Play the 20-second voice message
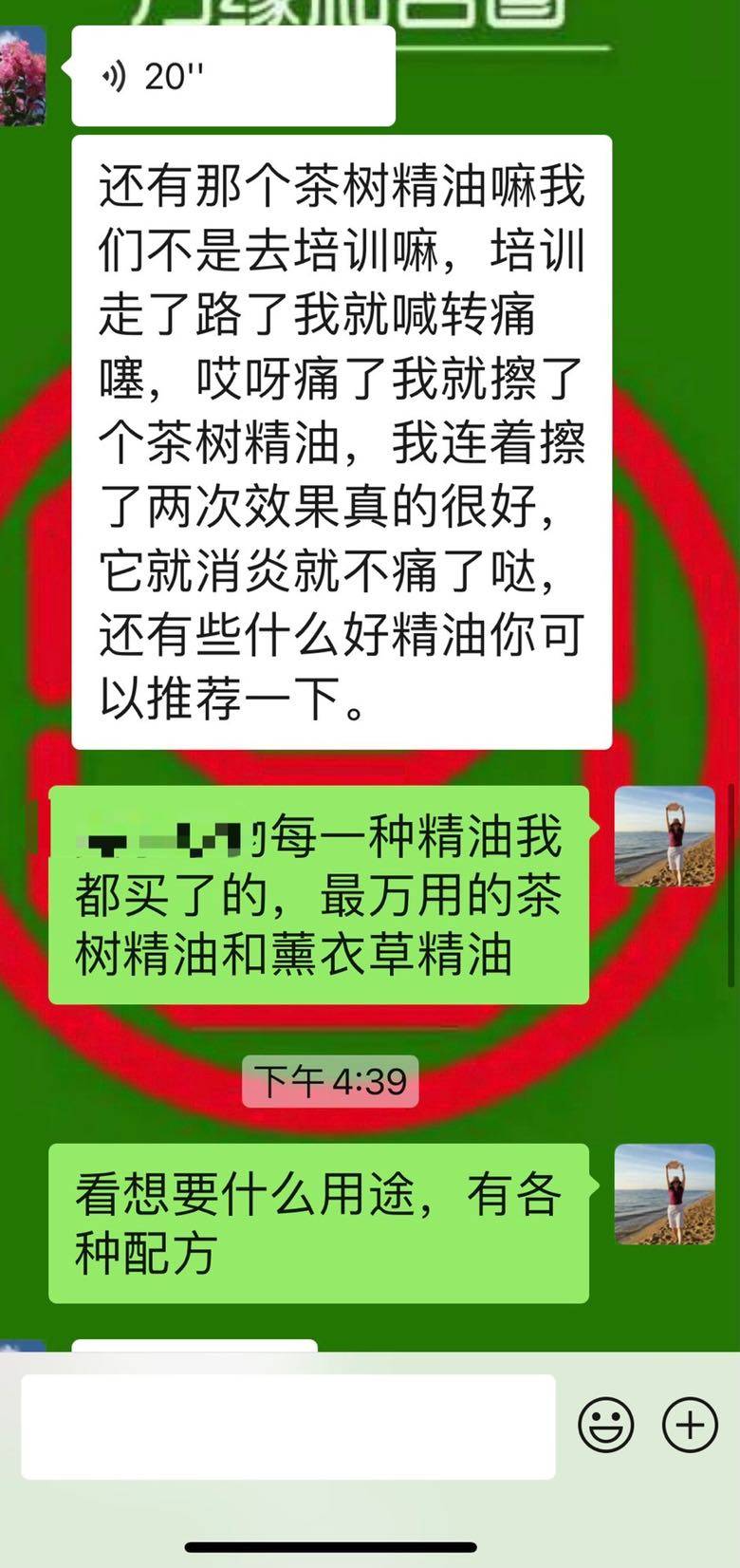 pyautogui.click(x=232, y=76)
